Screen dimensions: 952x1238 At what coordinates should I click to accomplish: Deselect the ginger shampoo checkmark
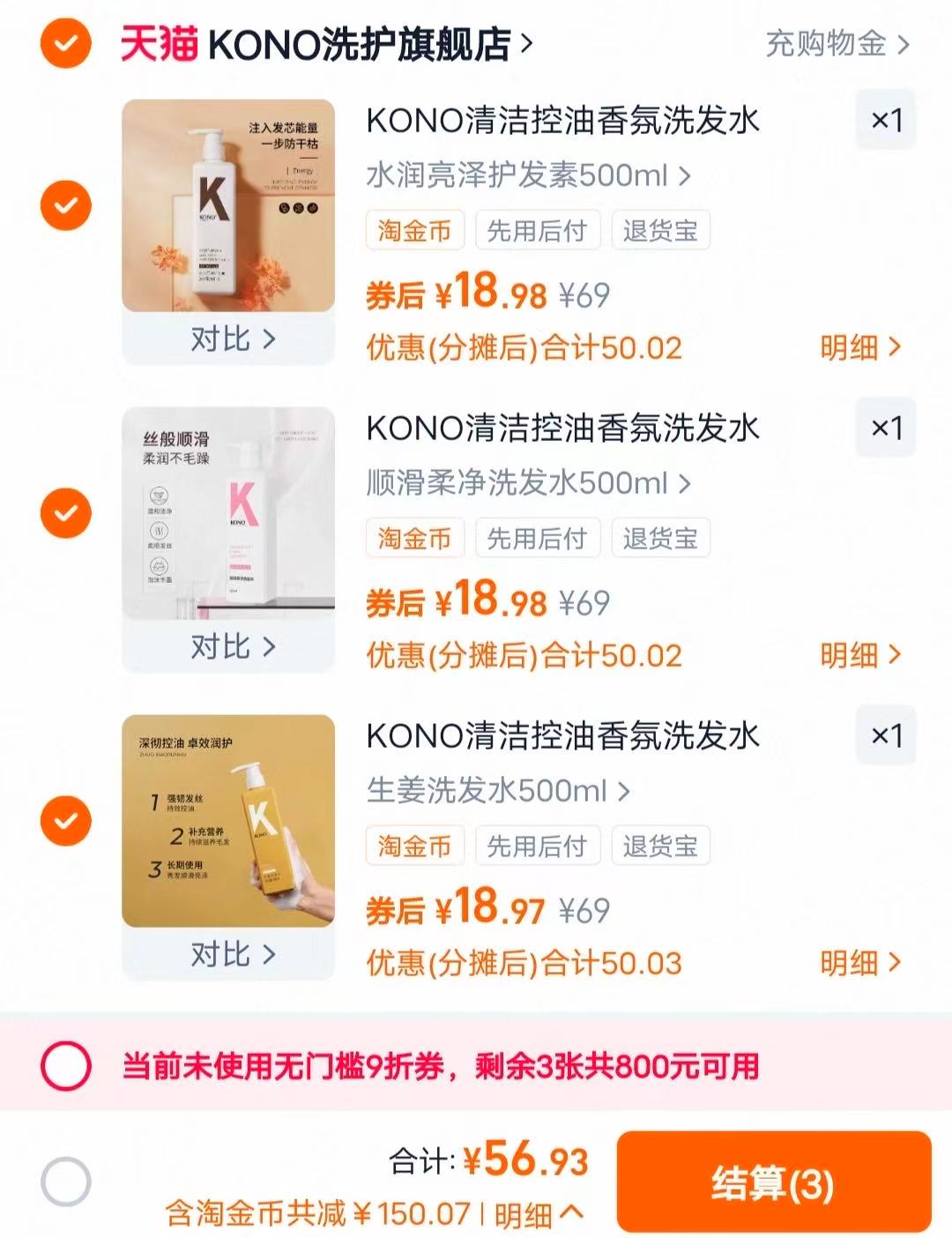tap(63, 820)
